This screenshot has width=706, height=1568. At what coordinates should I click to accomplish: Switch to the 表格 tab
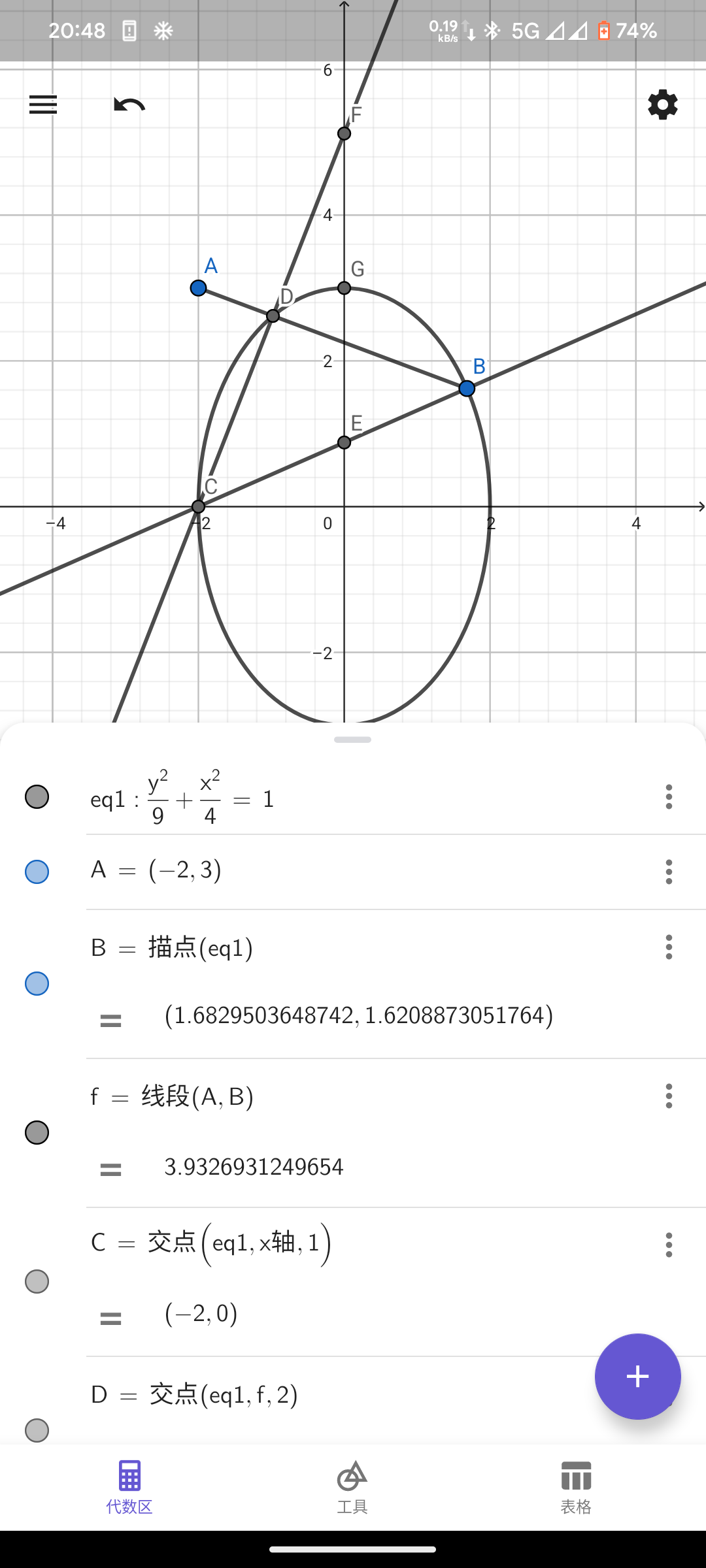(576, 1488)
